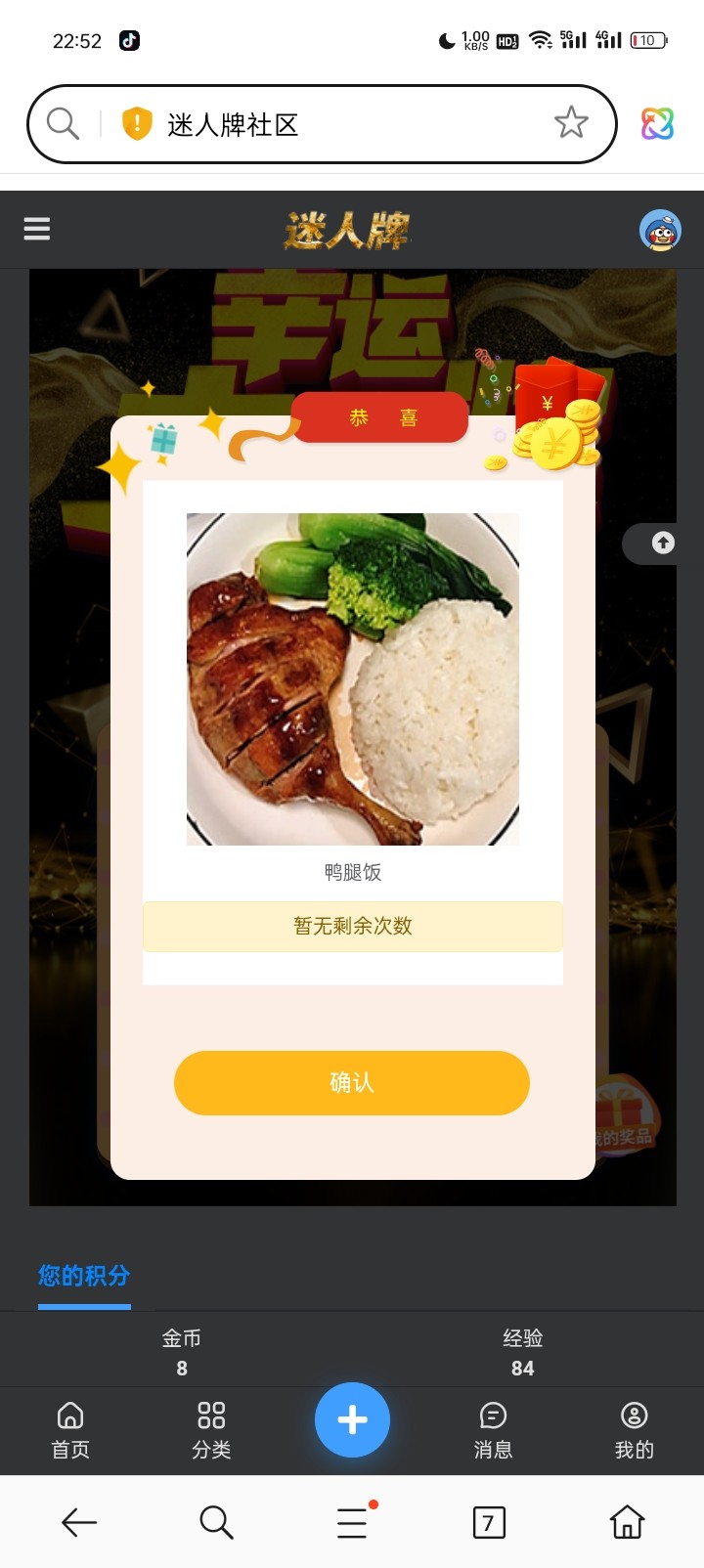
Task: Go back in the browser
Action: tap(78, 1522)
